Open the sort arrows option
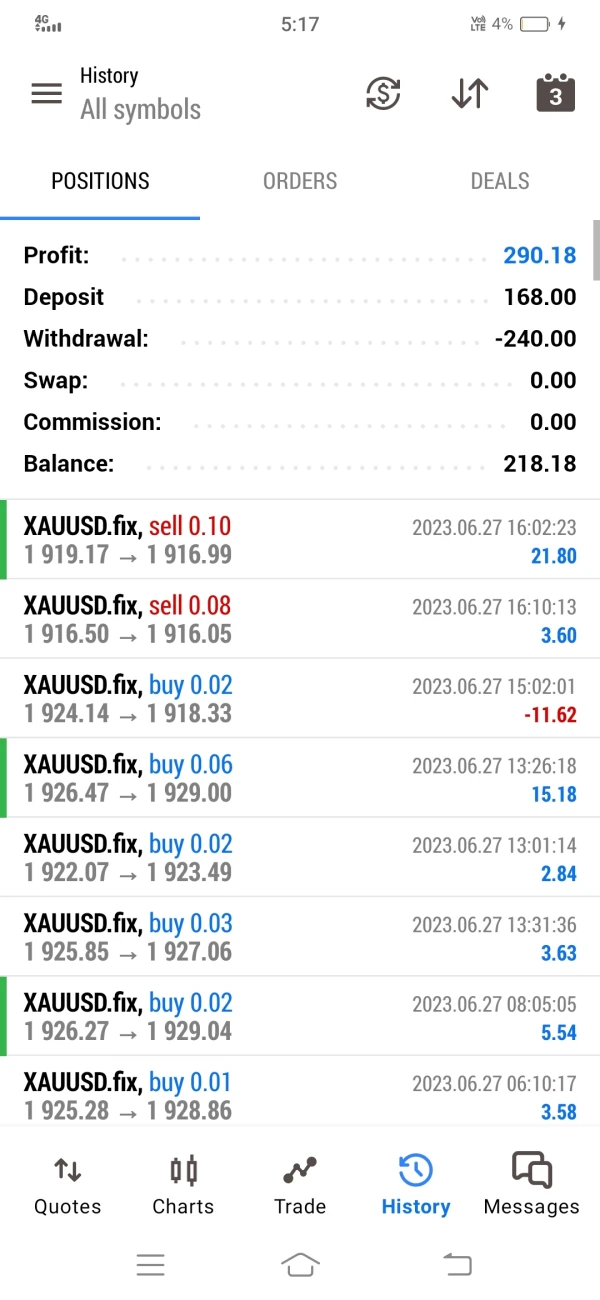Viewport: 600px width, 1300px height. point(469,94)
